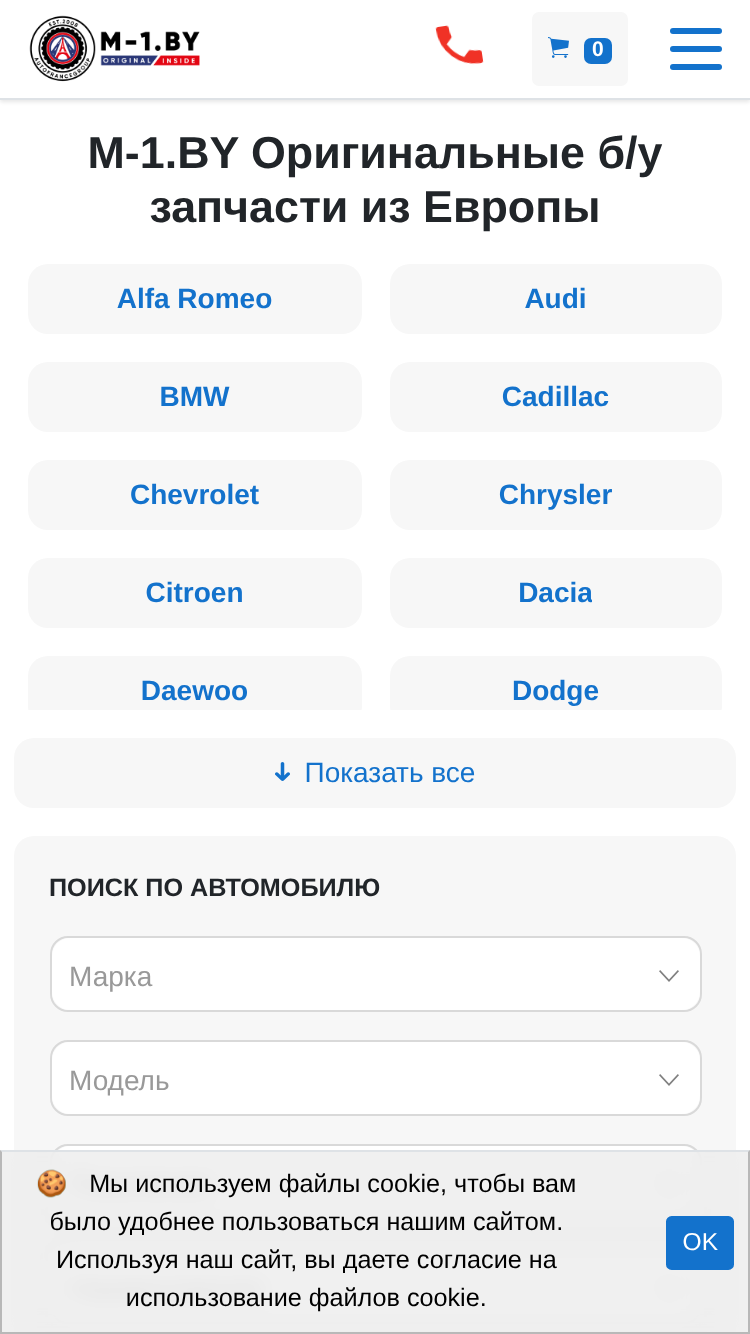Select the Cadillac brand

click(x=556, y=397)
